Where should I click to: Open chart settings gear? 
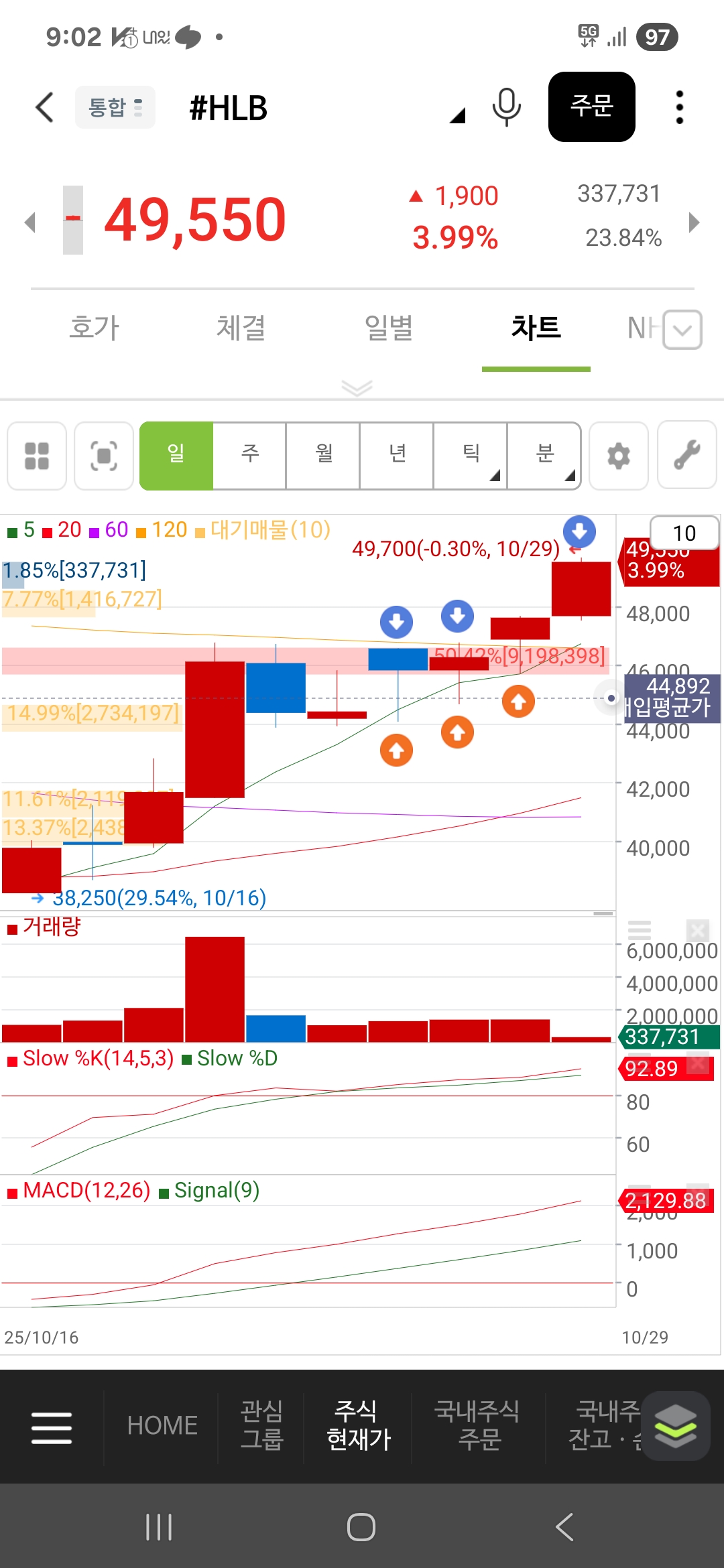coord(618,456)
